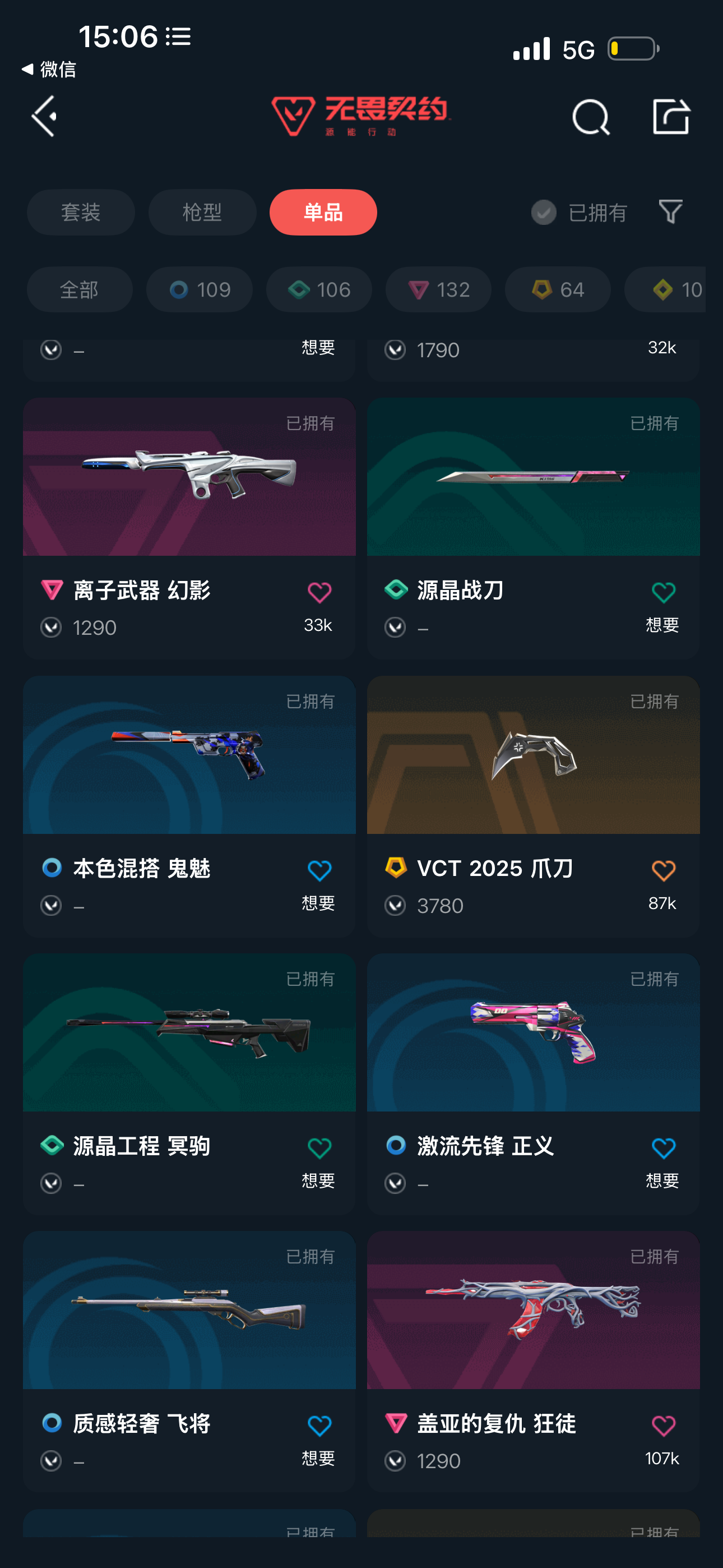The height and width of the screenshot is (1568, 723).
Task: Tap the heart on 本色混搭 鬼魅
Action: [x=319, y=870]
